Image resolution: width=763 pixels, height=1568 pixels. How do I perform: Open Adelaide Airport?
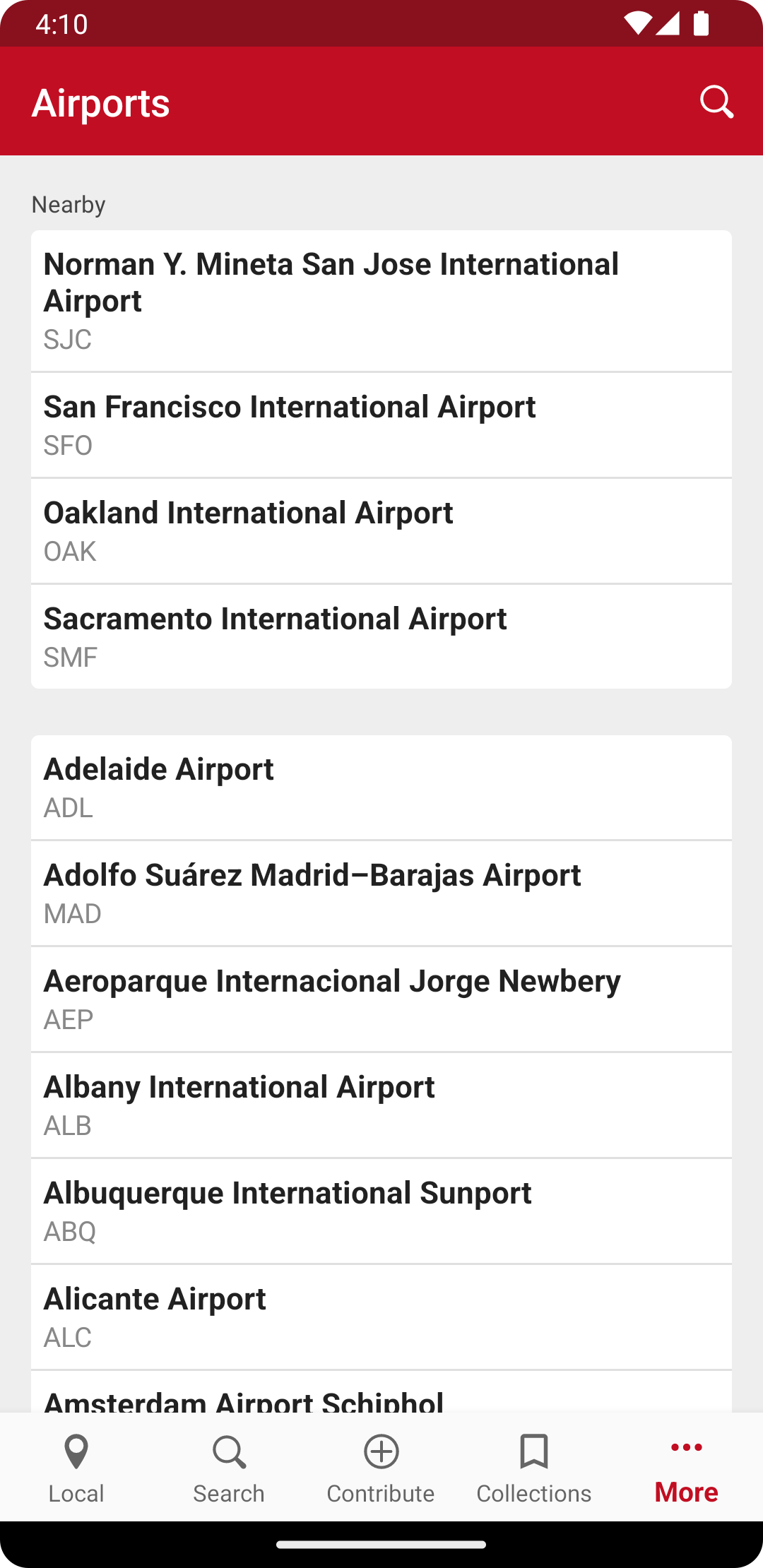coord(381,788)
